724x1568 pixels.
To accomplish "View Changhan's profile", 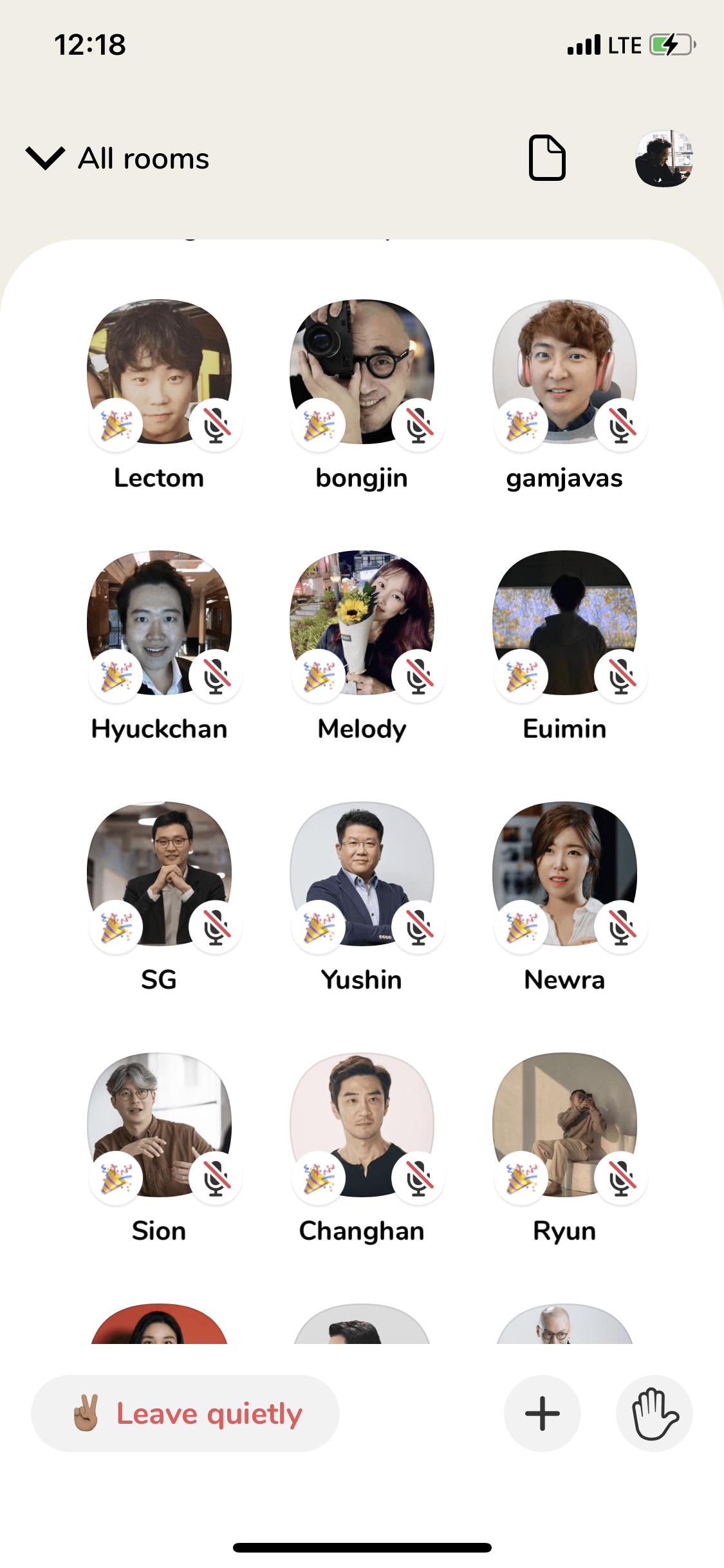I will [x=362, y=1125].
